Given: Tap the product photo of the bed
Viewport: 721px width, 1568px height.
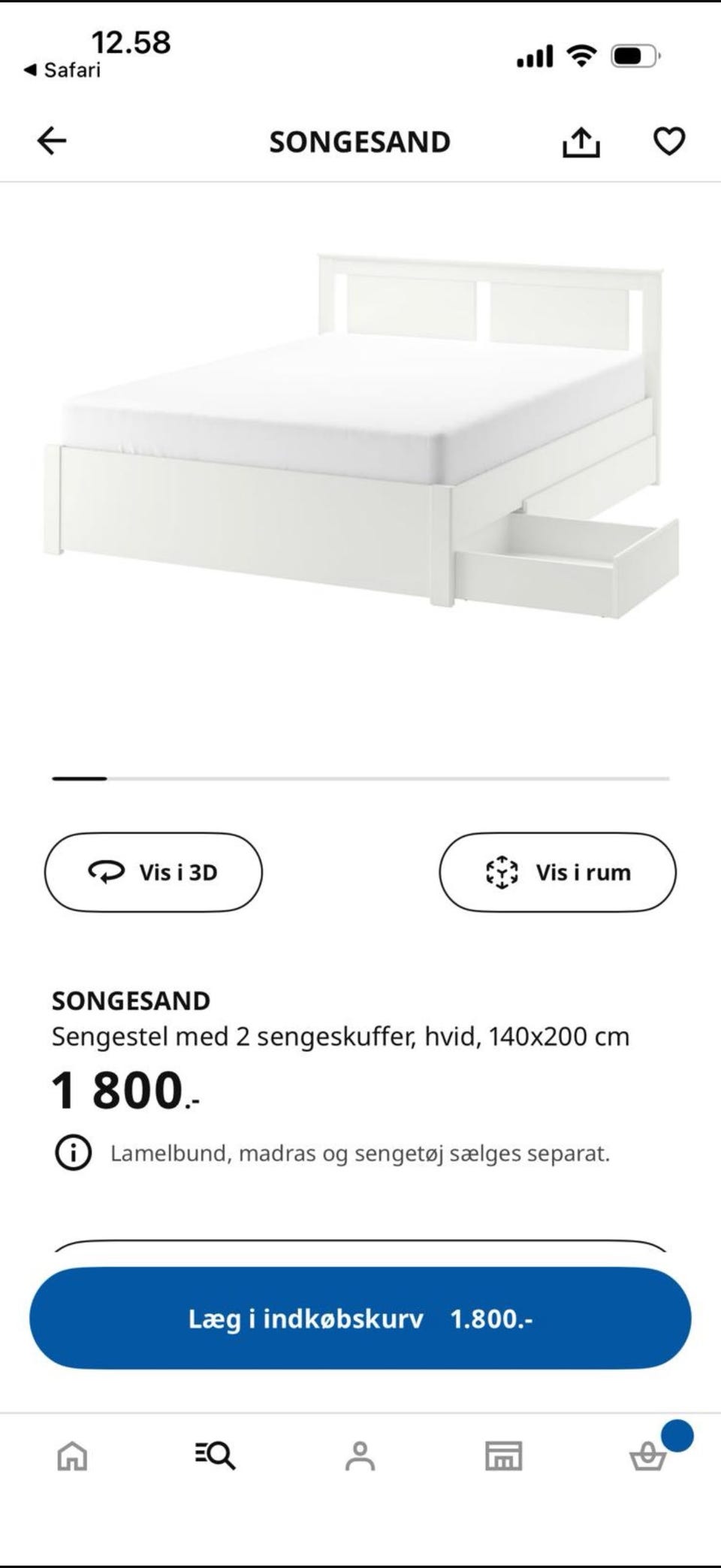Looking at the screenshot, I should [x=360, y=421].
